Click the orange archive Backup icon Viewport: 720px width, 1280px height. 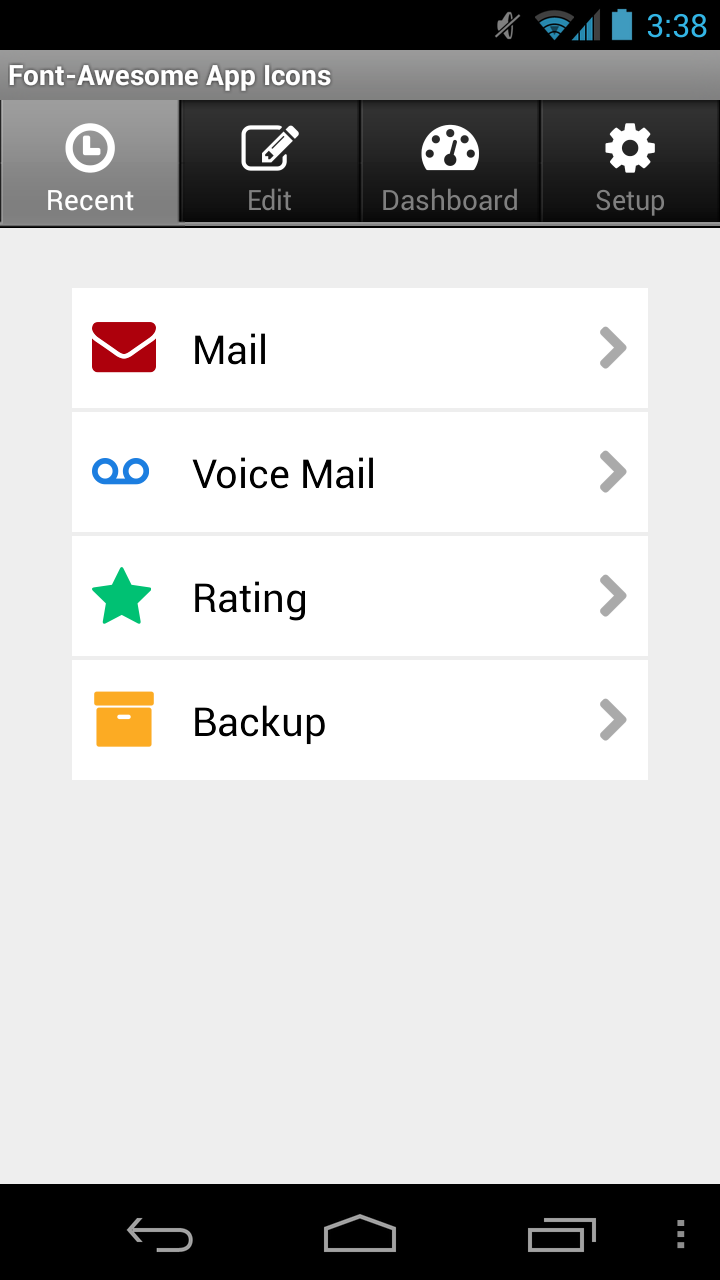[122, 719]
